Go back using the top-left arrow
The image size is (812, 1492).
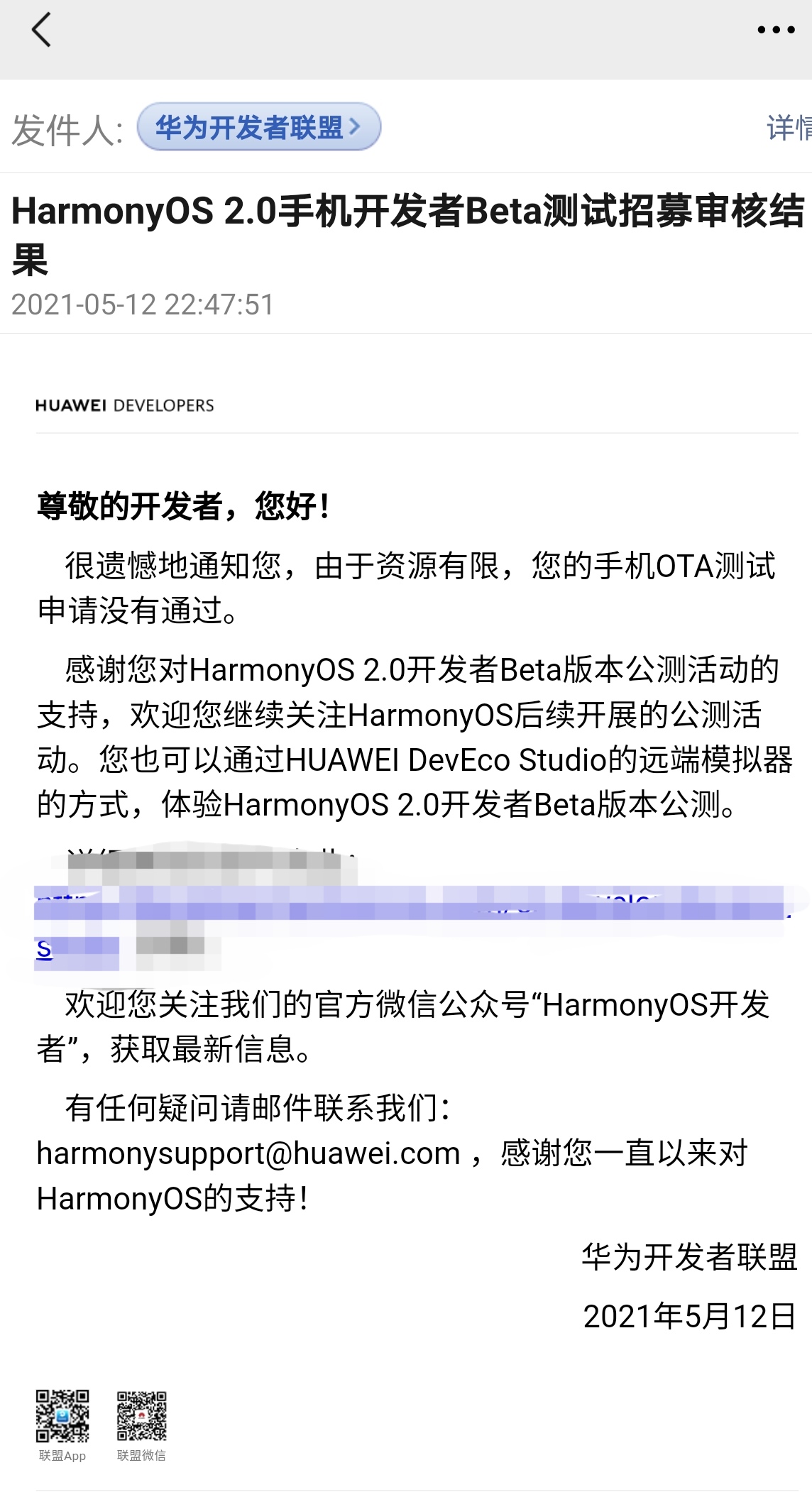tap(41, 30)
